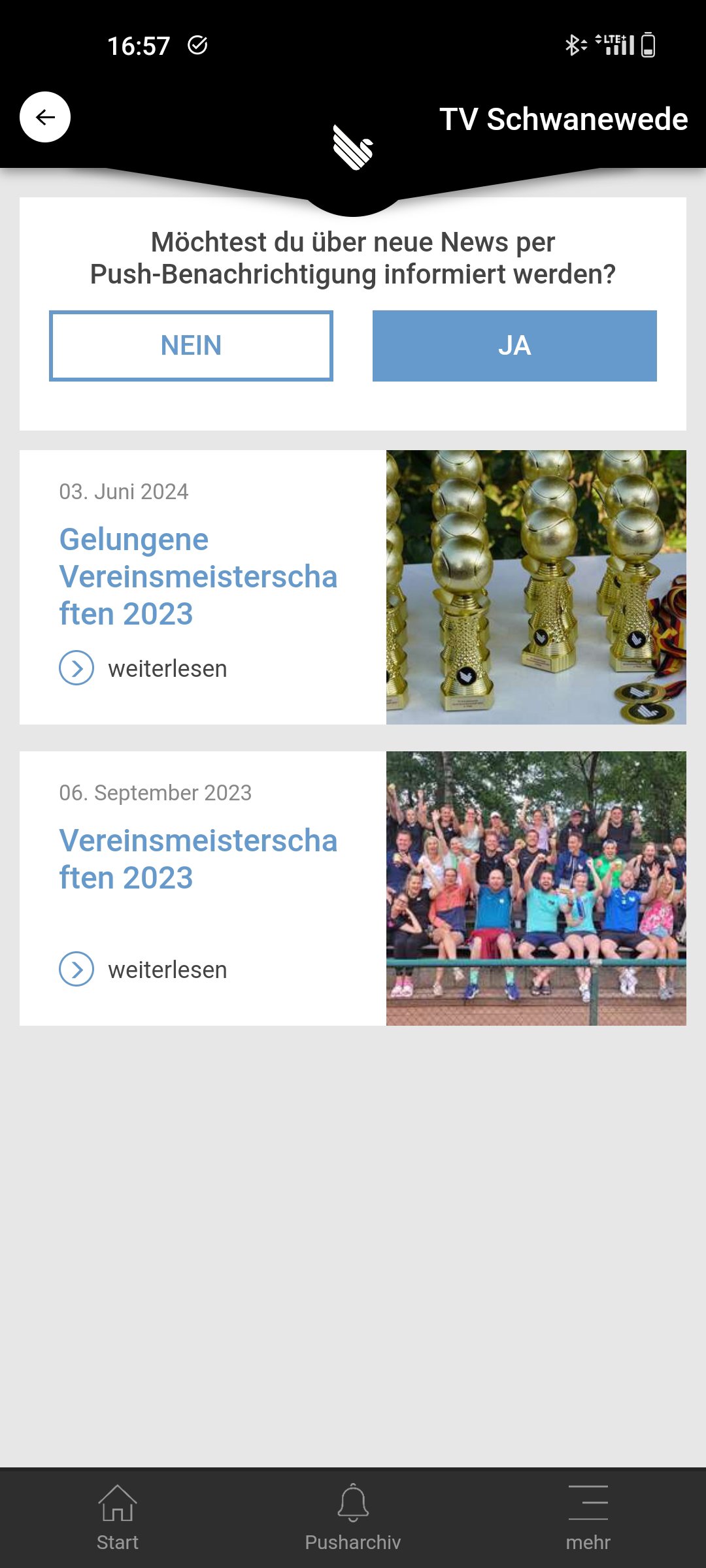This screenshot has height=1568, width=706.
Task: Open the 06. September 2023 Vereinsmeisterschaften article
Action: (x=197, y=858)
